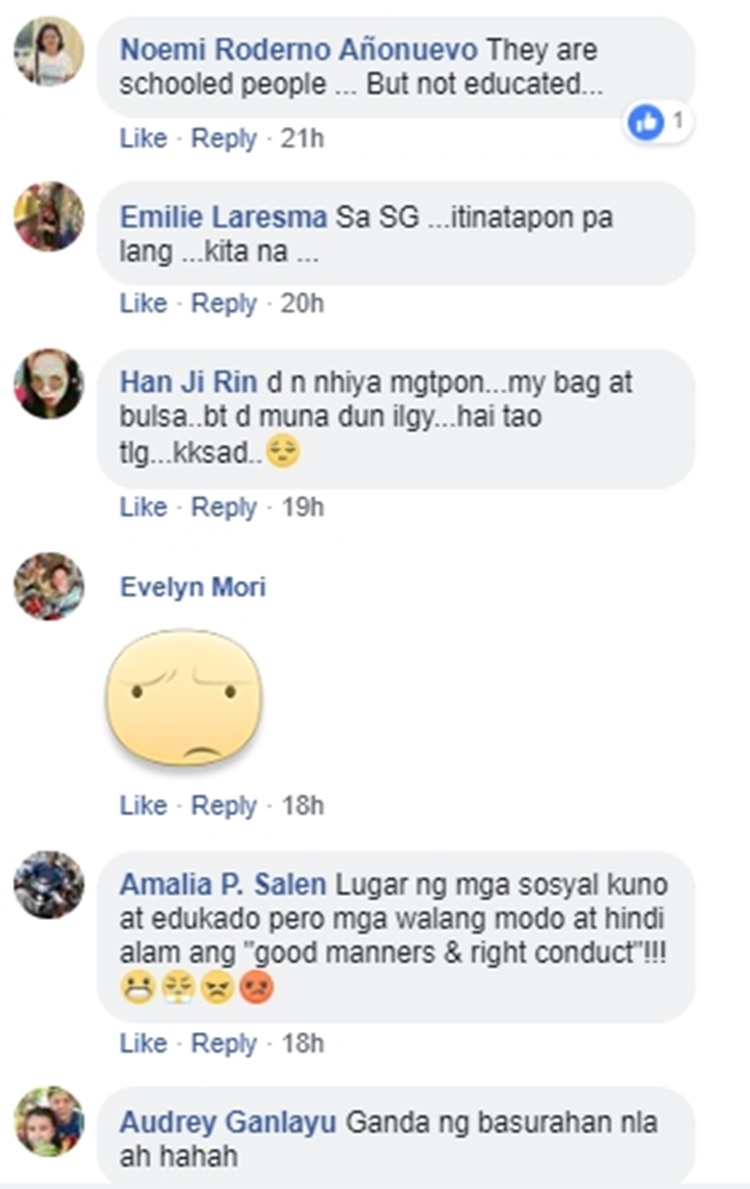Open Evelyn Mori's profile name
This screenshot has height=1189, width=750.
click(193, 587)
